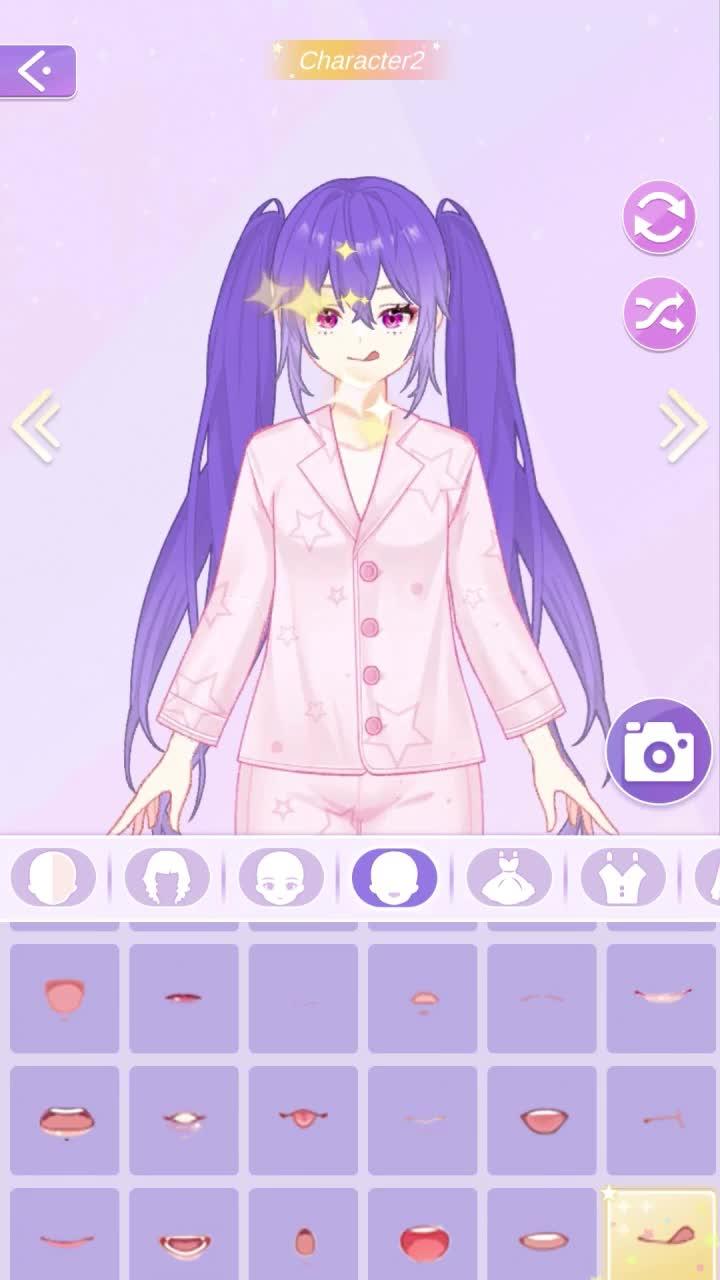The height and width of the screenshot is (1280, 720).
Task: Pick the big open red mouth
Action: coord(423,1241)
